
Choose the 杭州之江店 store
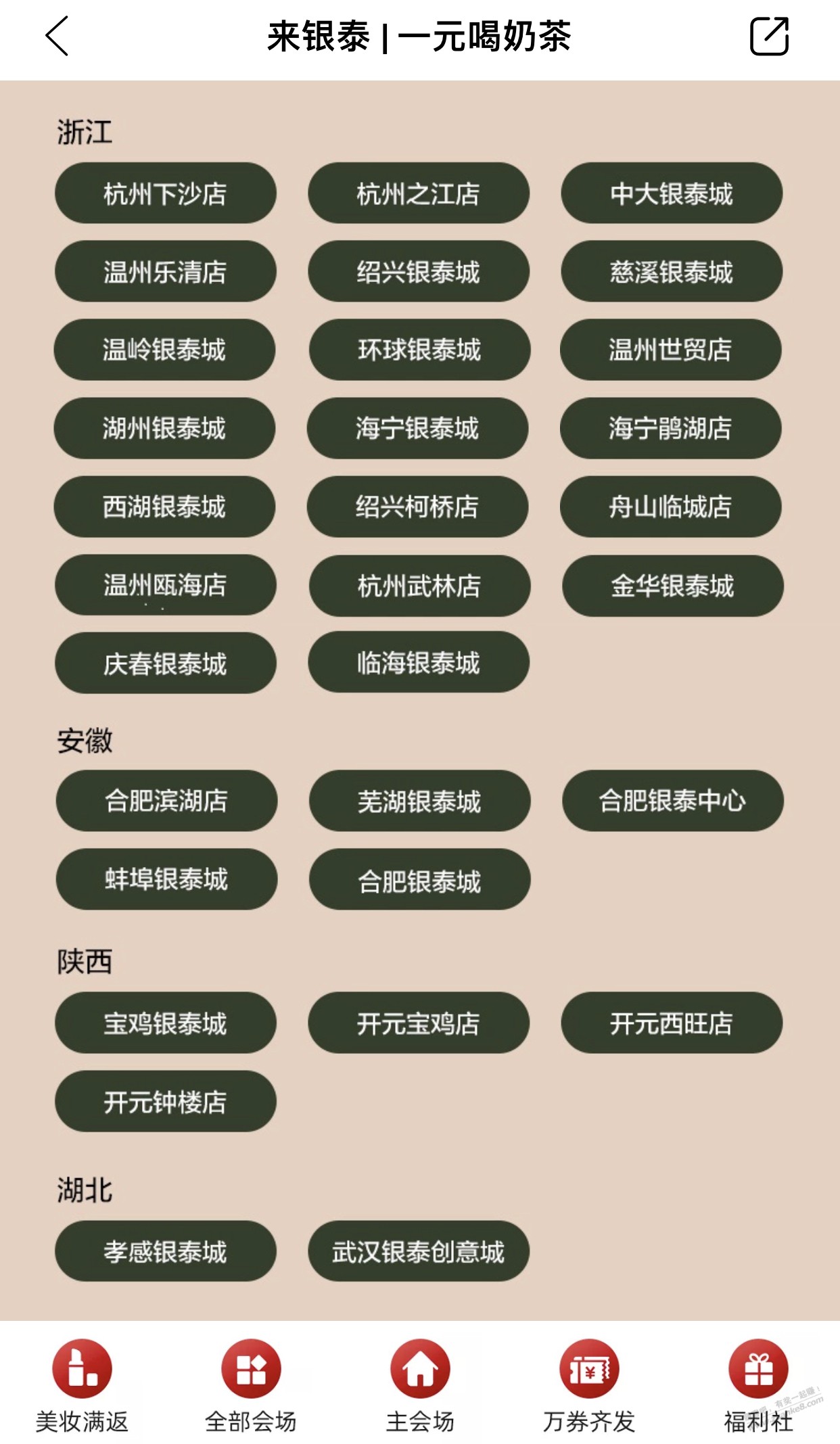(x=419, y=193)
